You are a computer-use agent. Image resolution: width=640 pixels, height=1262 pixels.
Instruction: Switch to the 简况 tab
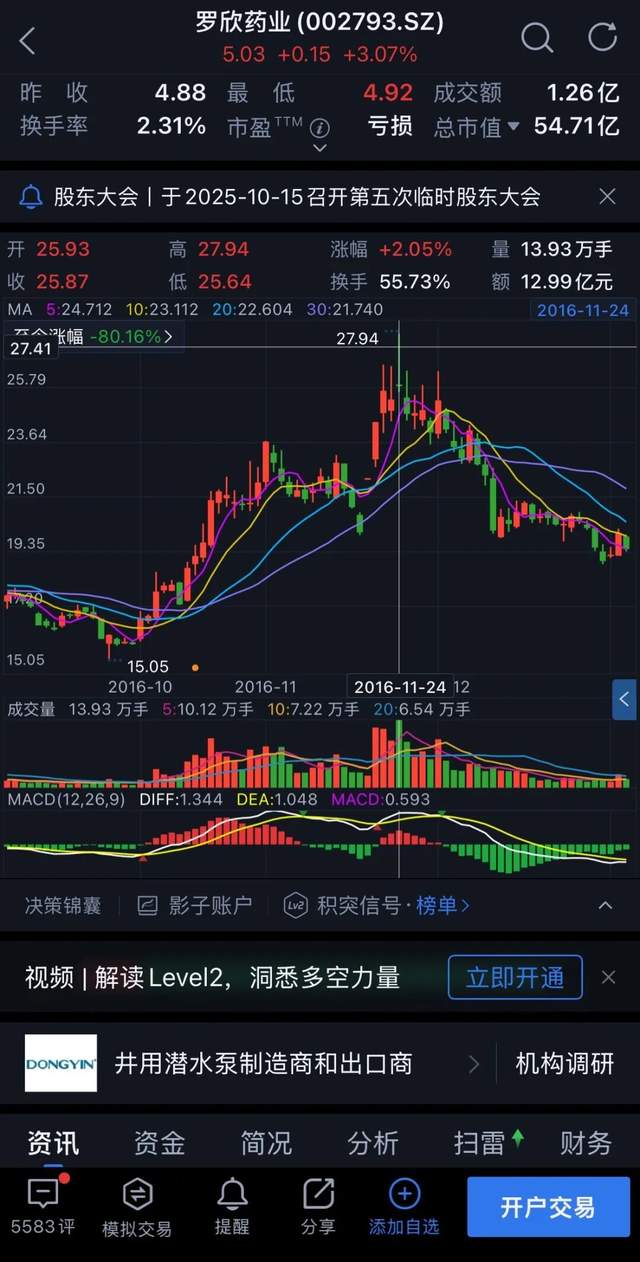[x=266, y=1142]
